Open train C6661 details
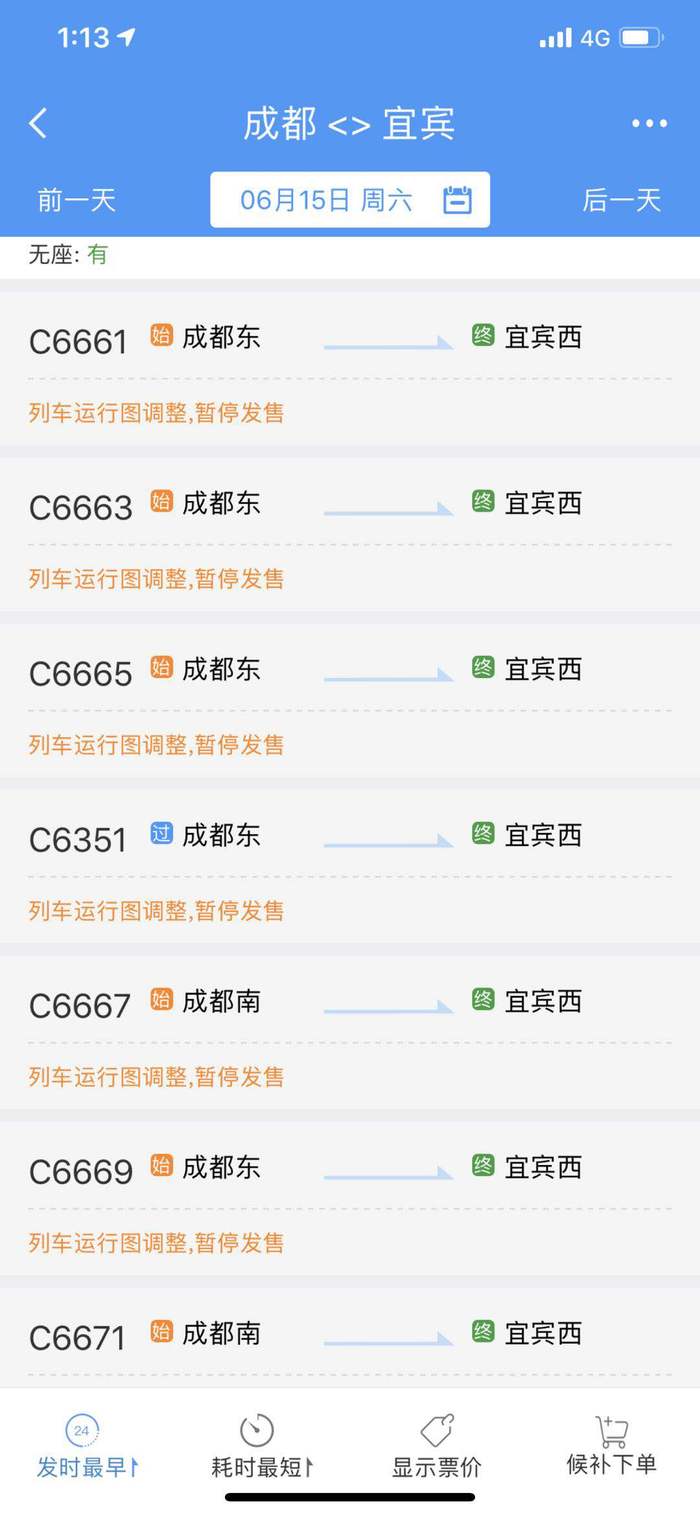The image size is (700, 1515). 350,369
